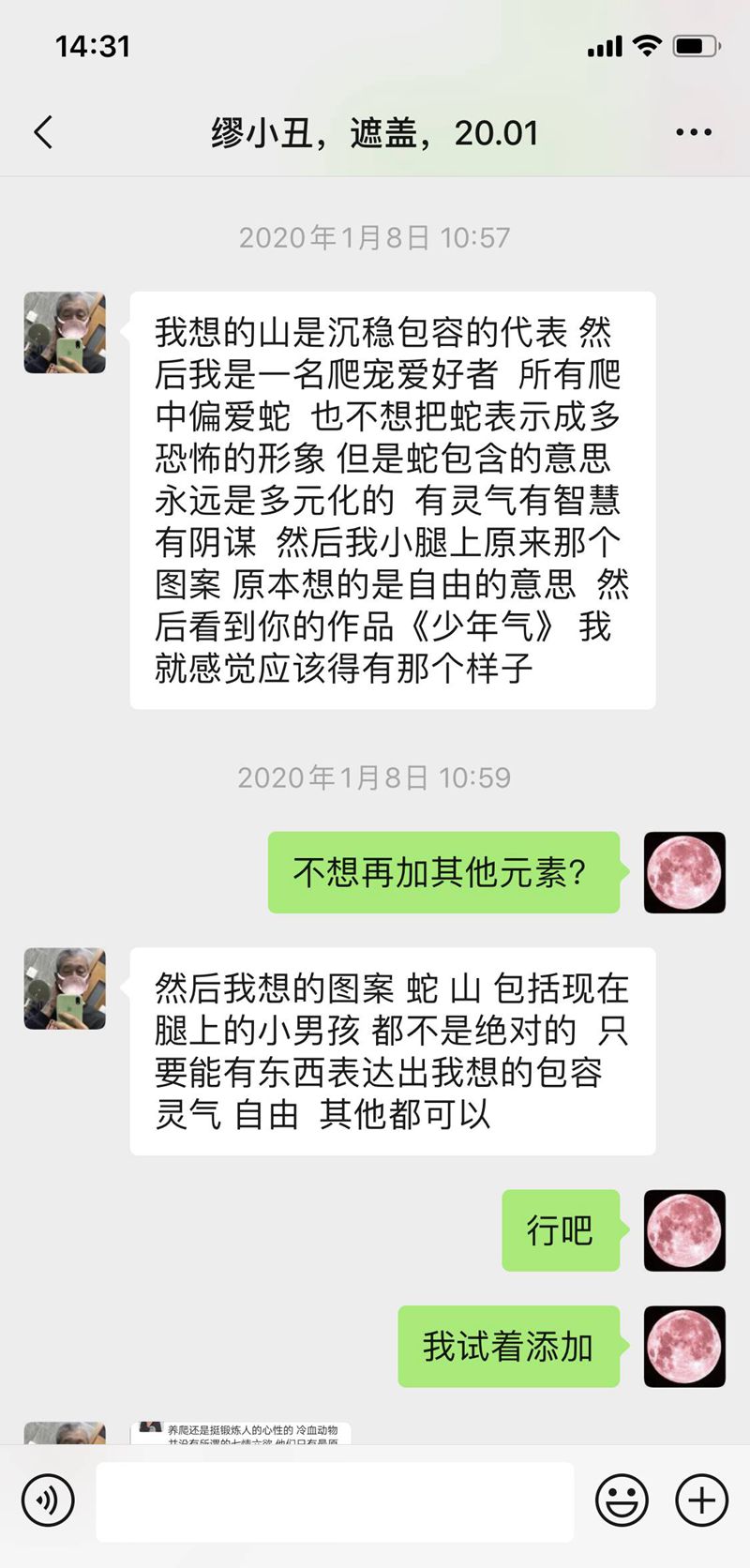Open moon avatar beside 不想再加其他元素 message
This screenshot has width=750, height=1568.
(684, 872)
